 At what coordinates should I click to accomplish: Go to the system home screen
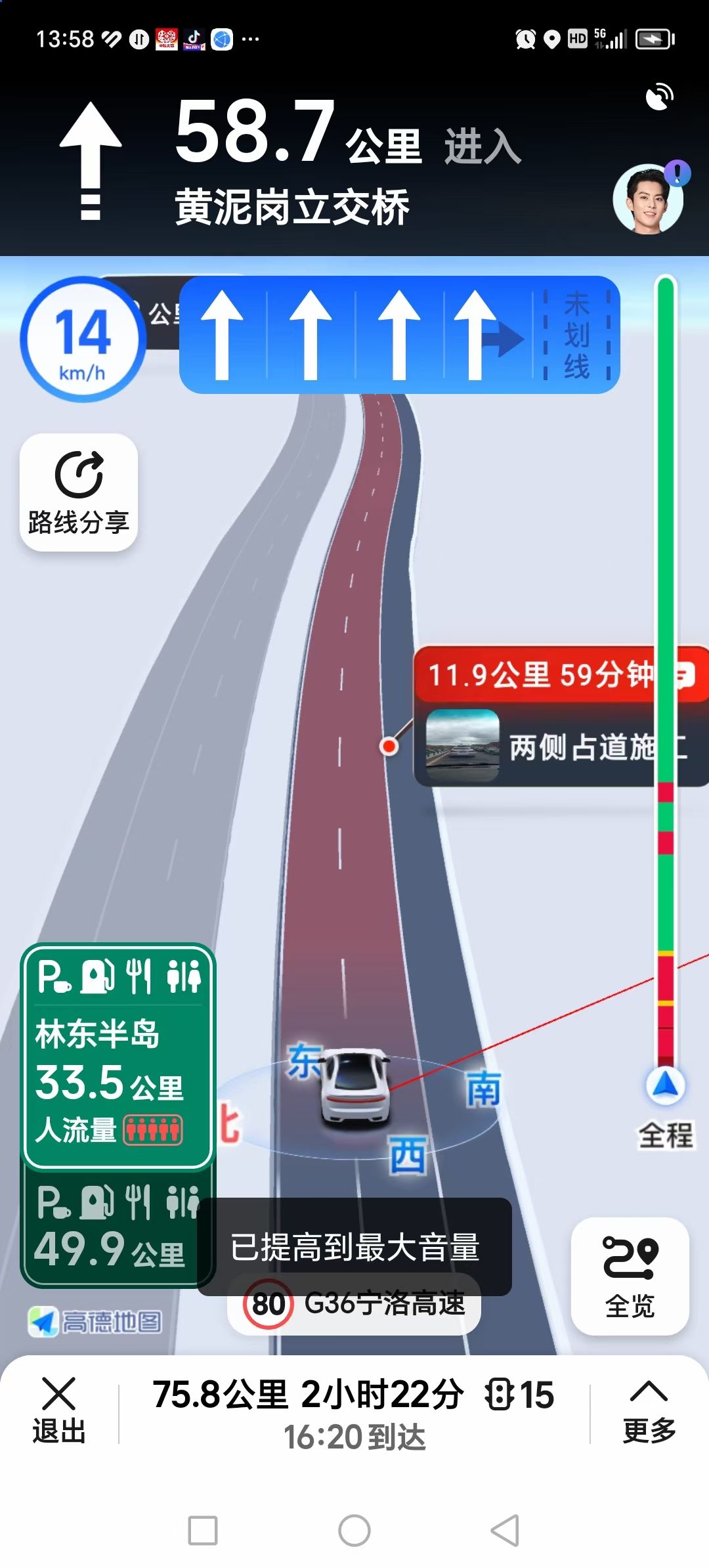click(354, 1531)
